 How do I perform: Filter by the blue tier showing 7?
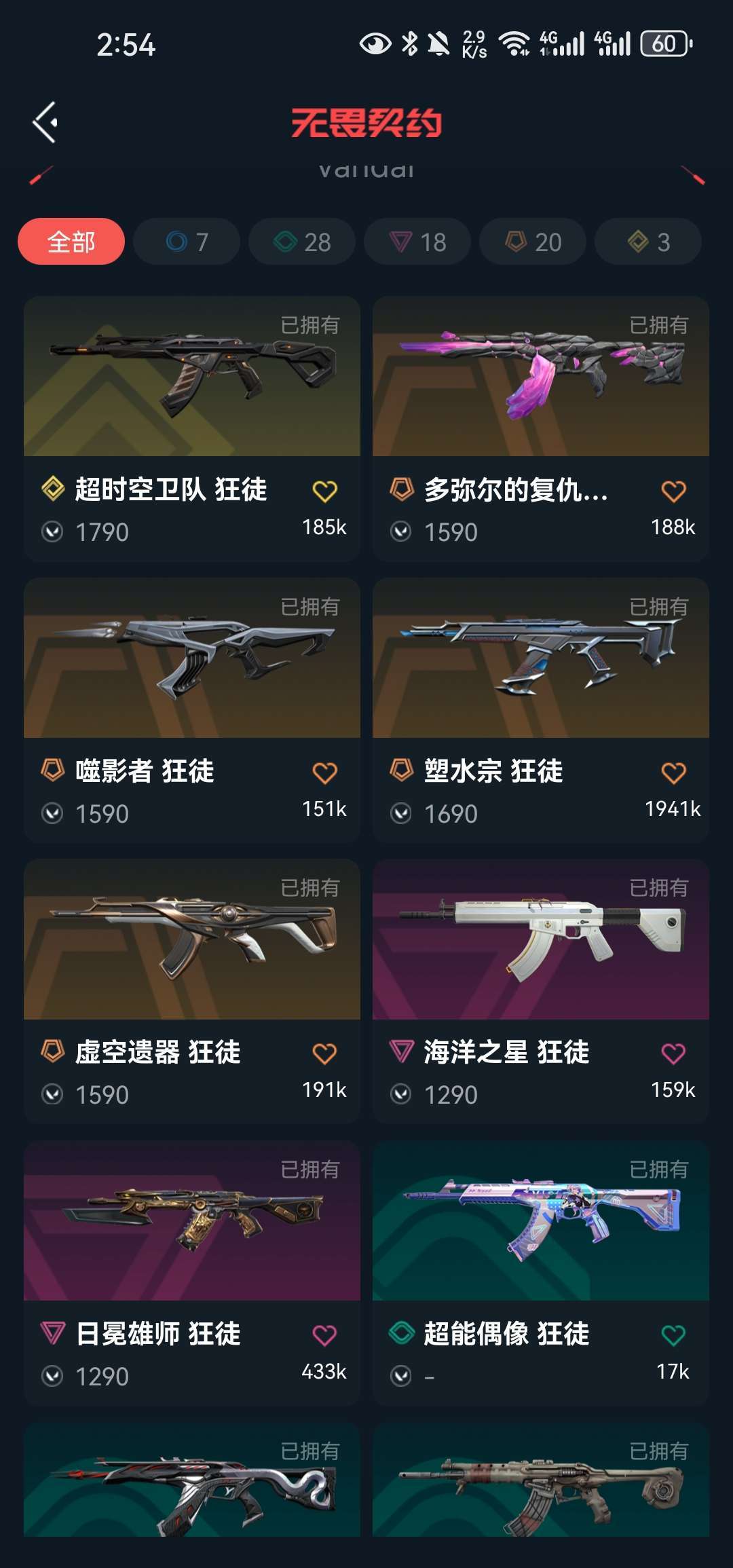point(187,242)
